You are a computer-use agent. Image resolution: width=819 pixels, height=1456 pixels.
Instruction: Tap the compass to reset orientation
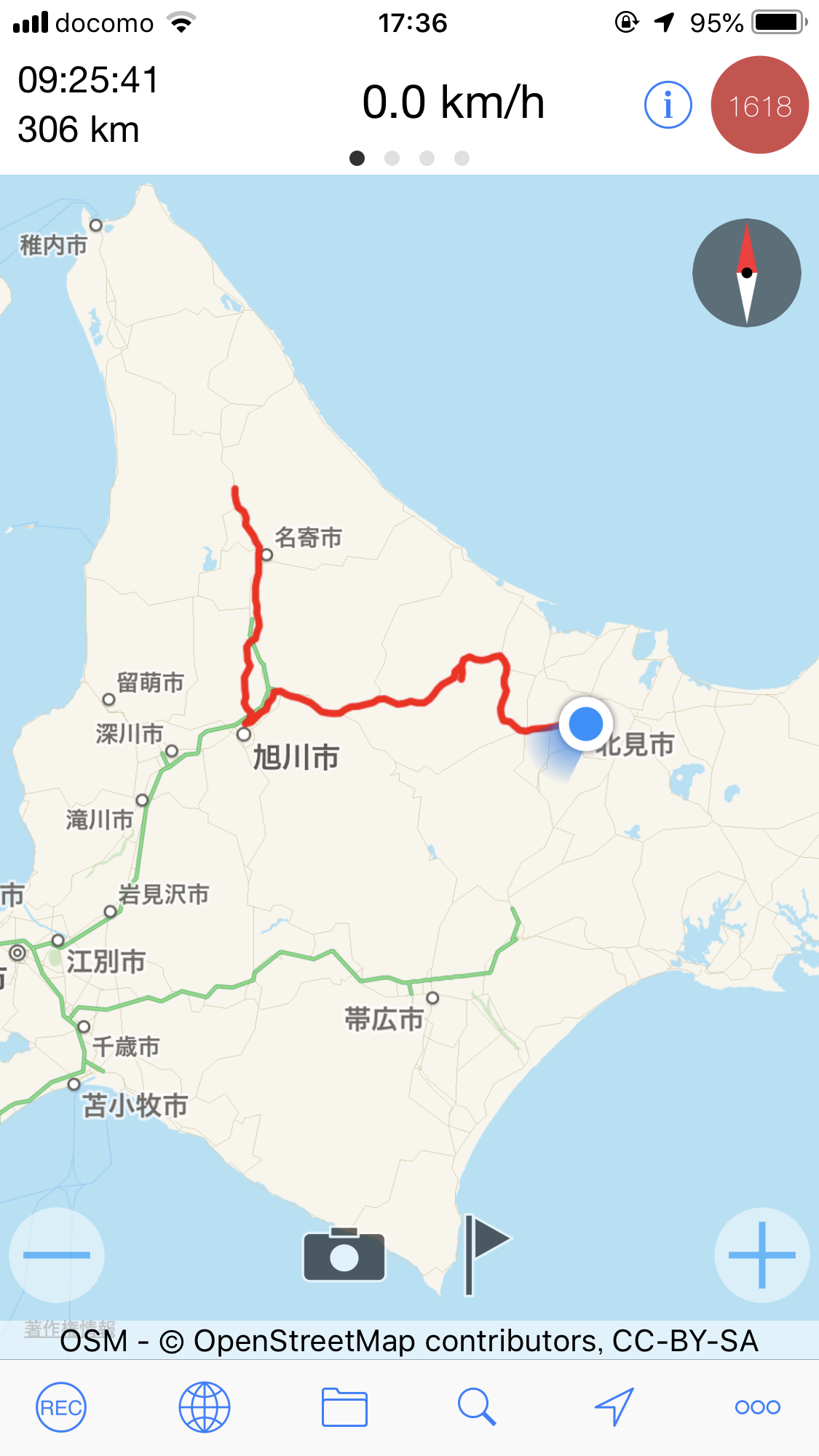coord(746,273)
